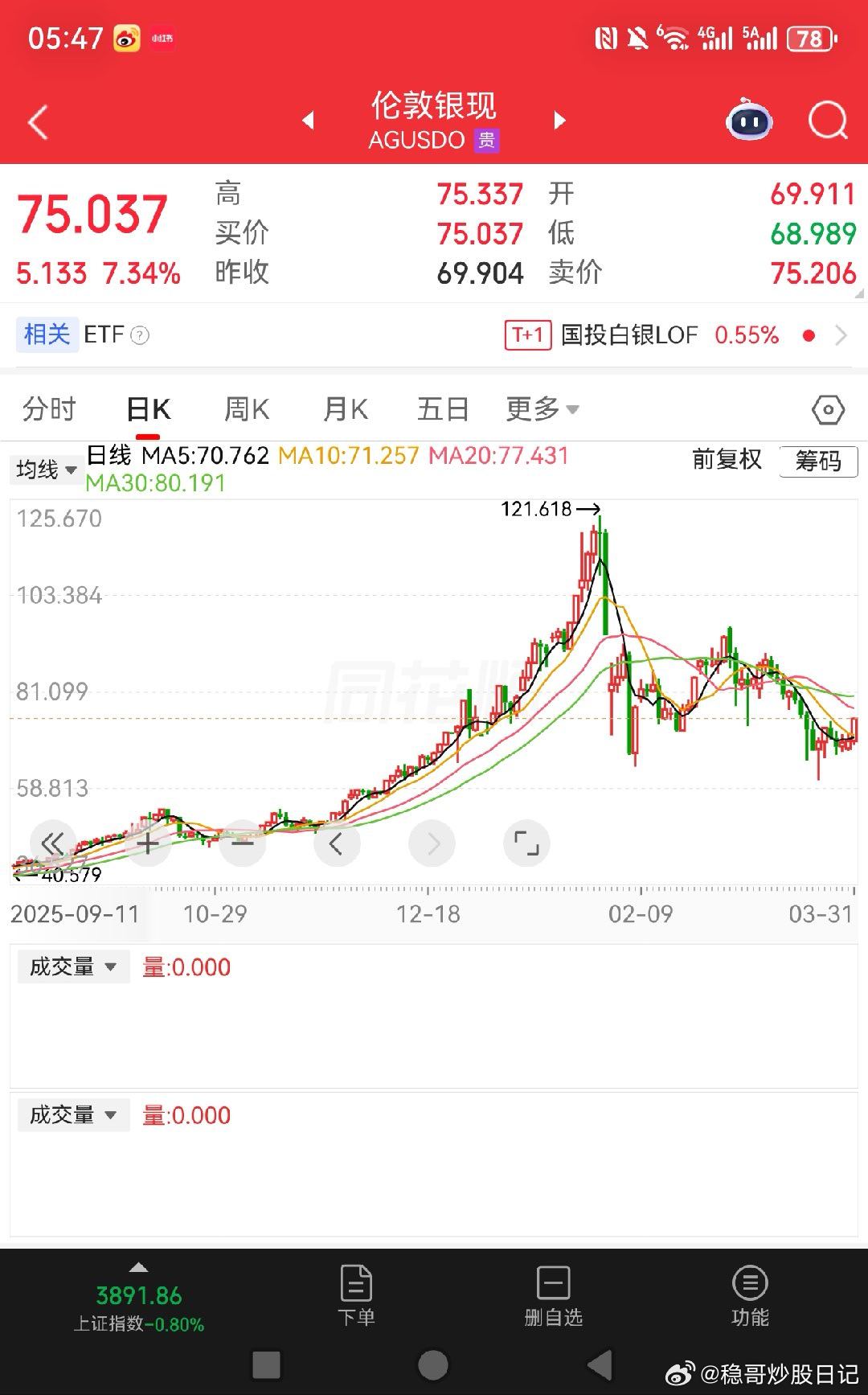Zoom into chart with plus icon
This screenshot has width=868, height=1395.
pos(148,843)
